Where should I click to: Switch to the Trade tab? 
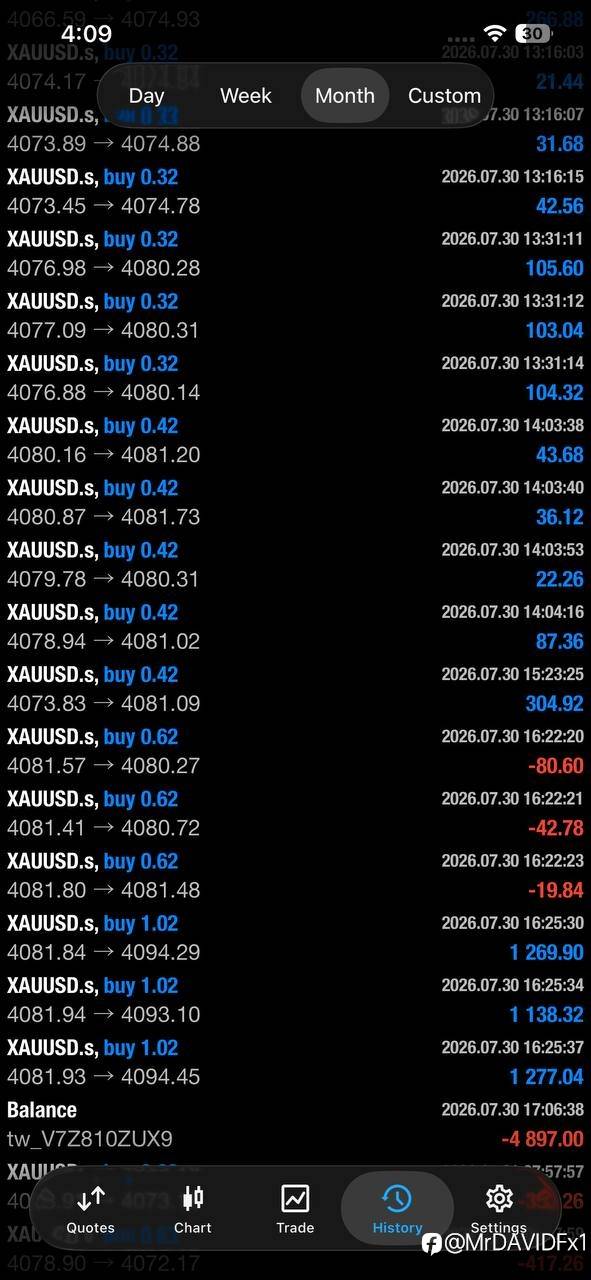click(x=295, y=1209)
